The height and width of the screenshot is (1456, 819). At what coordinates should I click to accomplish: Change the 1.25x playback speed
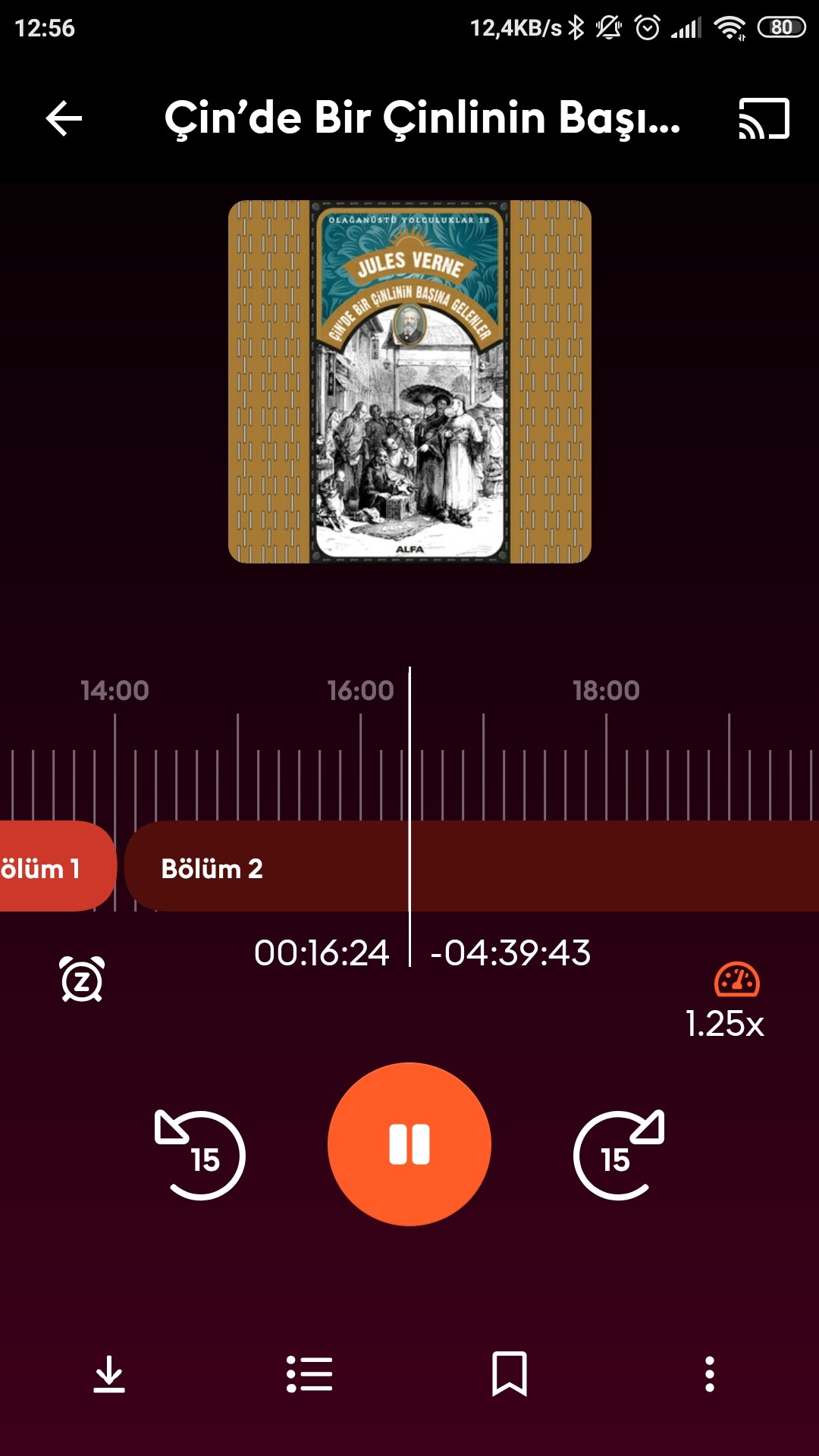[x=725, y=1001]
